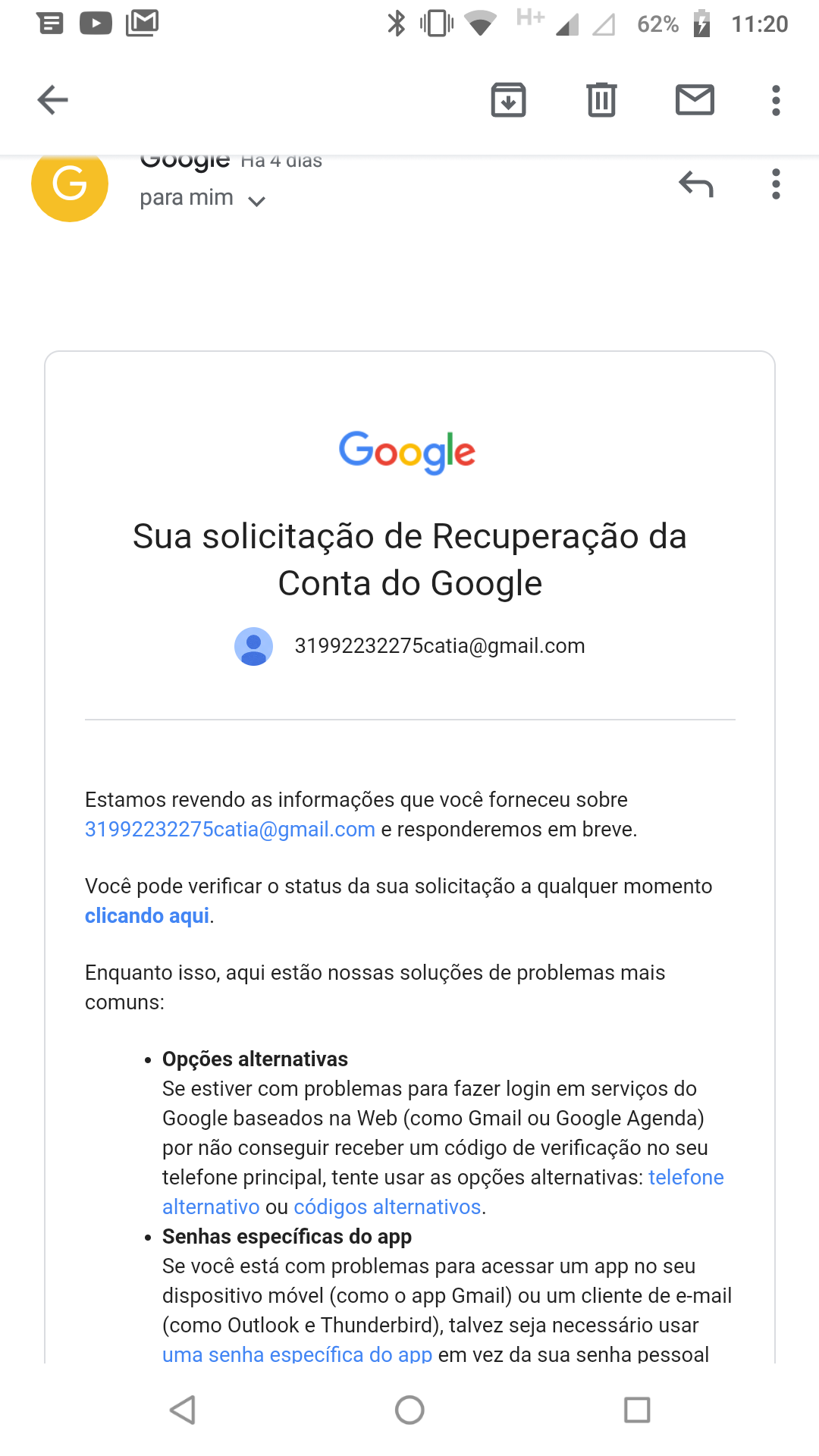This screenshot has width=819, height=1456.
Task: Open the top toolbar overflow menu
Action: (x=775, y=99)
